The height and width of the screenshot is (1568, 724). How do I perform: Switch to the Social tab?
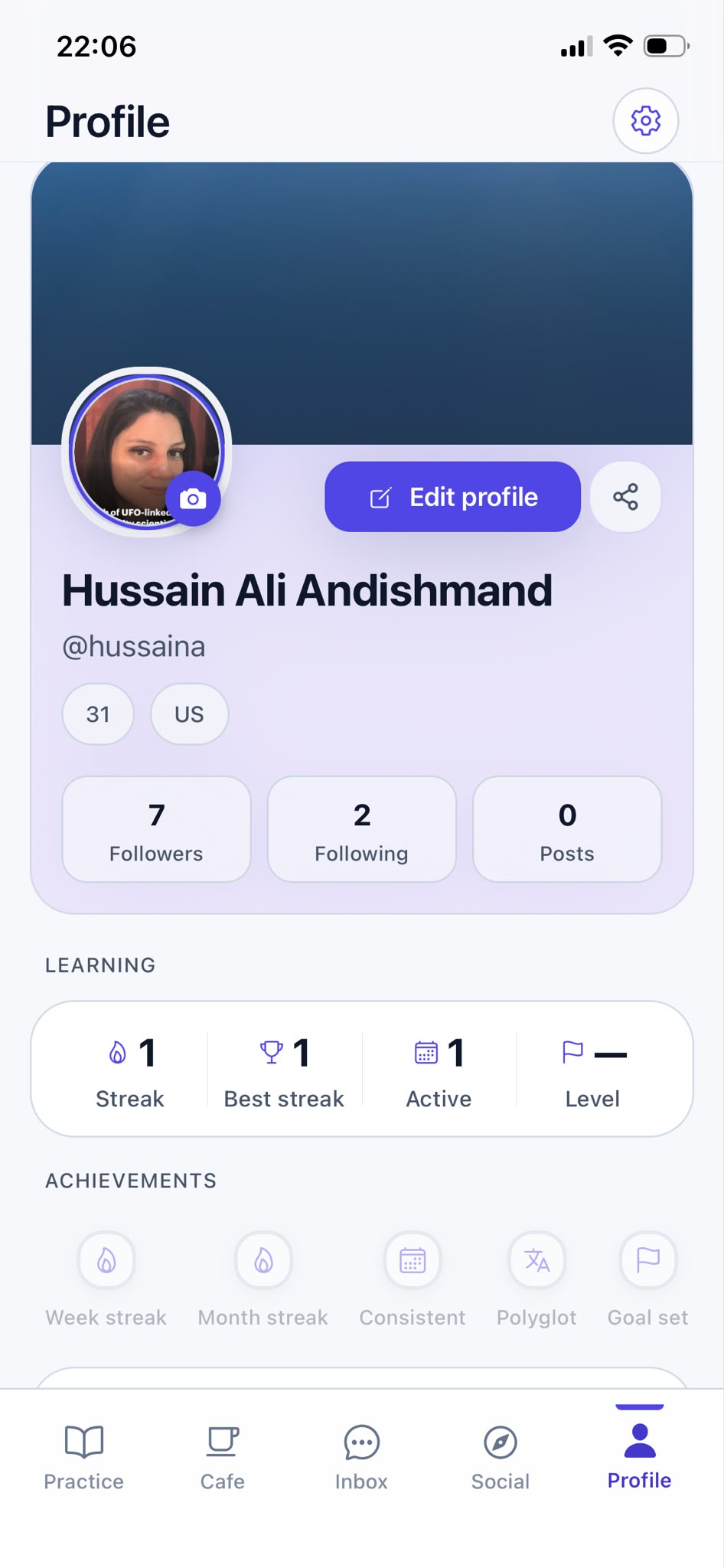click(501, 1457)
